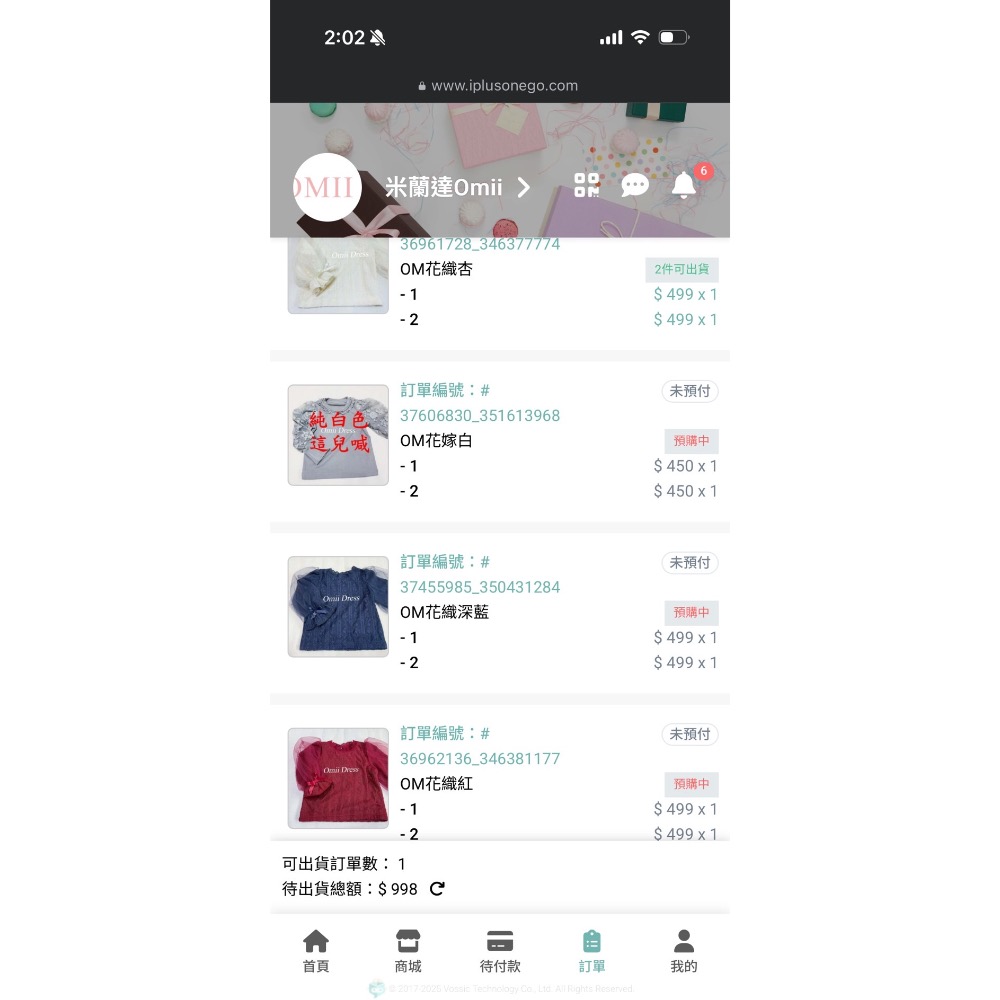The image size is (1000, 1000).
Task: Open the chat messages bubble
Action: tap(635, 186)
